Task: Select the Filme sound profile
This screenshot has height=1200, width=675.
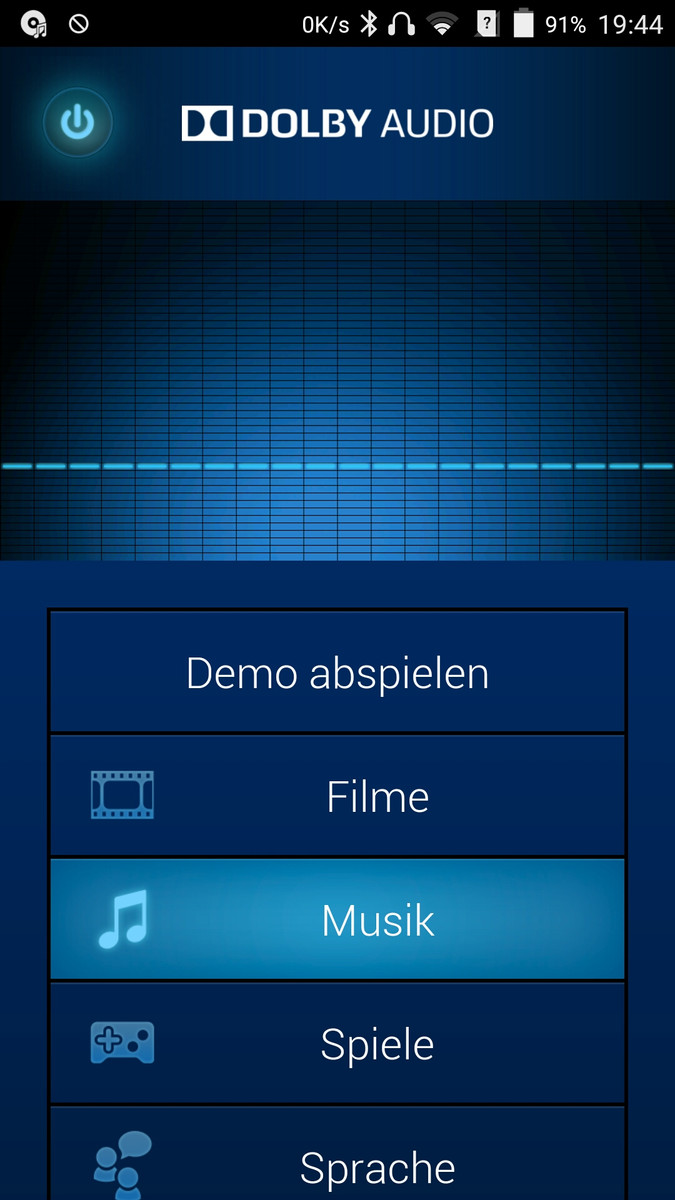Action: 337,796
